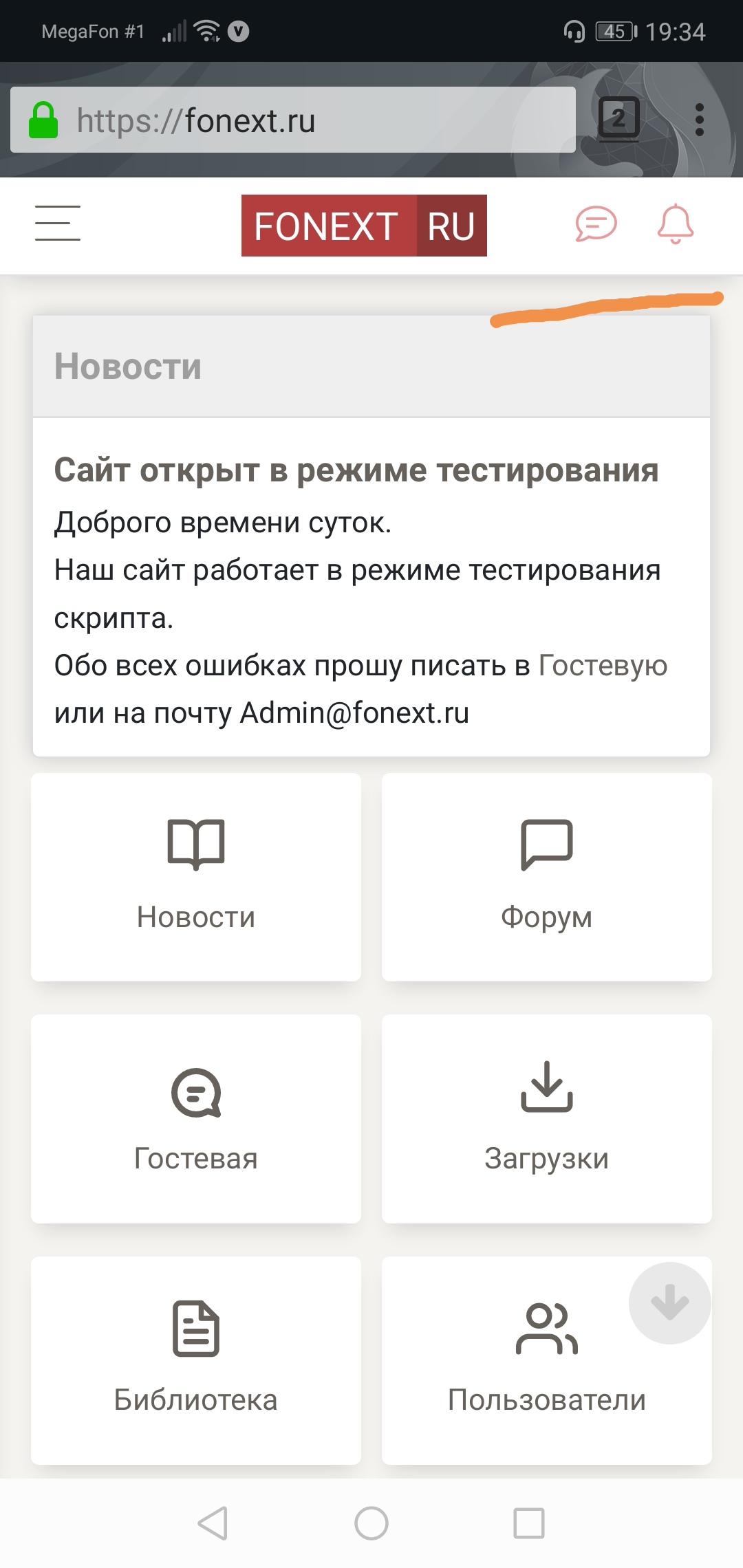The height and width of the screenshot is (1568, 743).
Task: Open the Загрузки tile
Action: coord(546,1119)
